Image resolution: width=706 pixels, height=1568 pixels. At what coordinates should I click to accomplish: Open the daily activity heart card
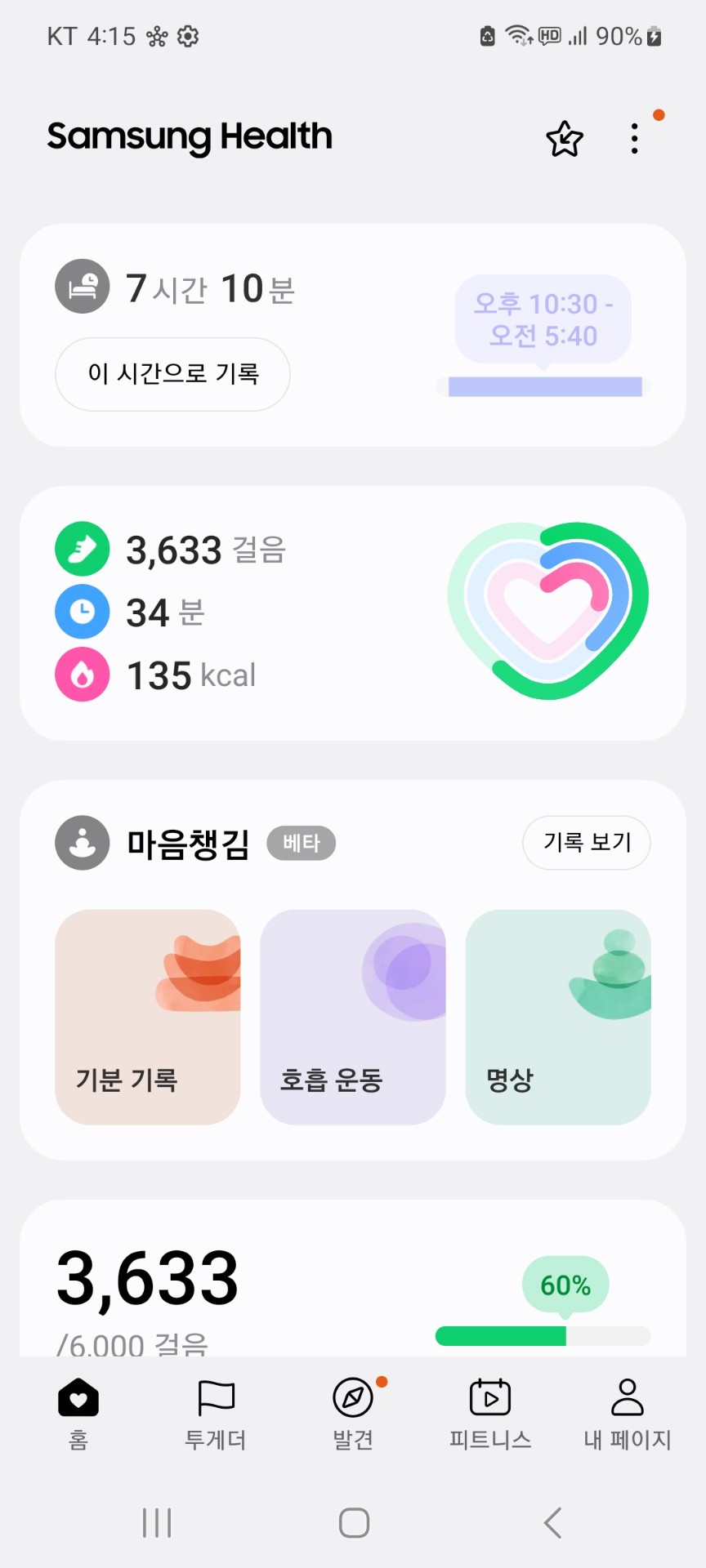tap(353, 612)
